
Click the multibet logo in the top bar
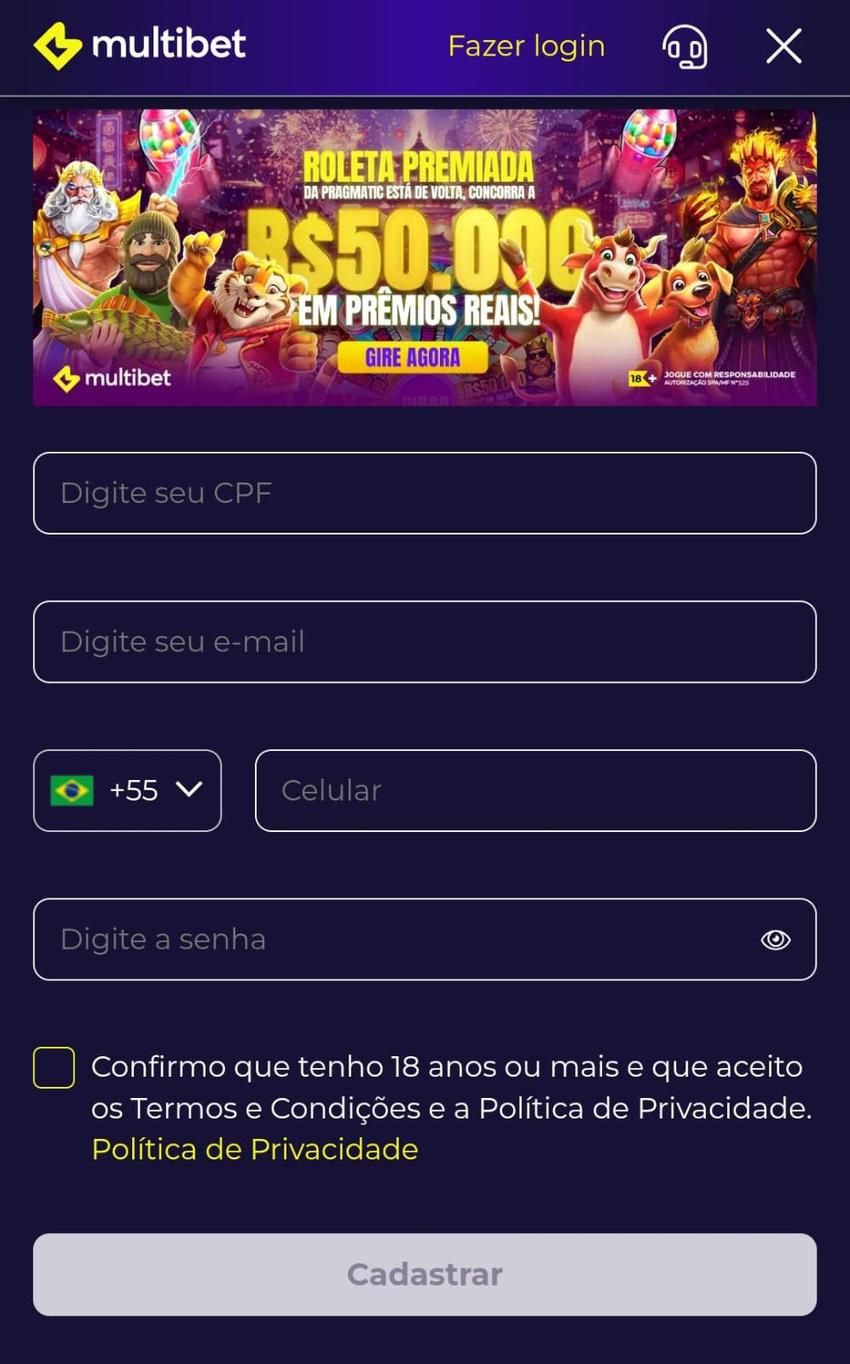[x=138, y=45]
